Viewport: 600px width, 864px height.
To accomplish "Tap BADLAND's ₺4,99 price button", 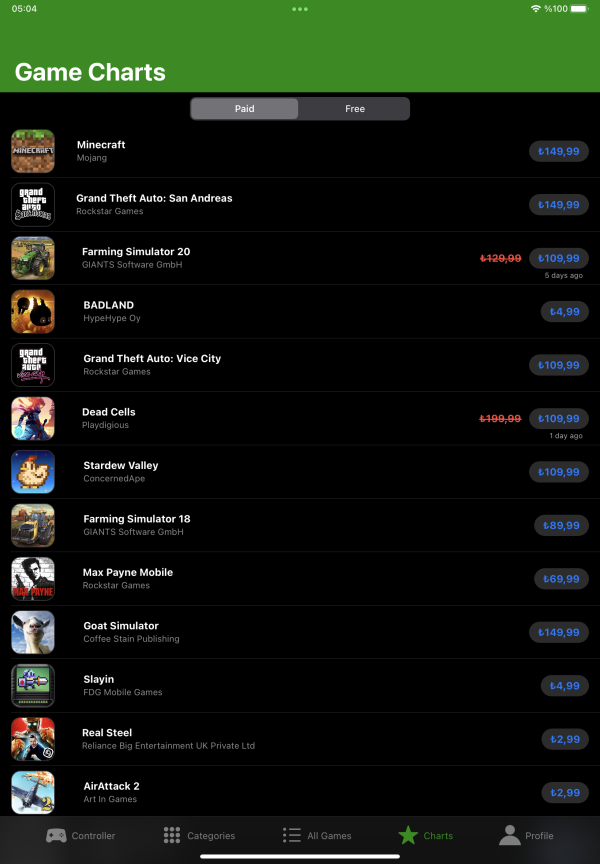I will (564, 311).
